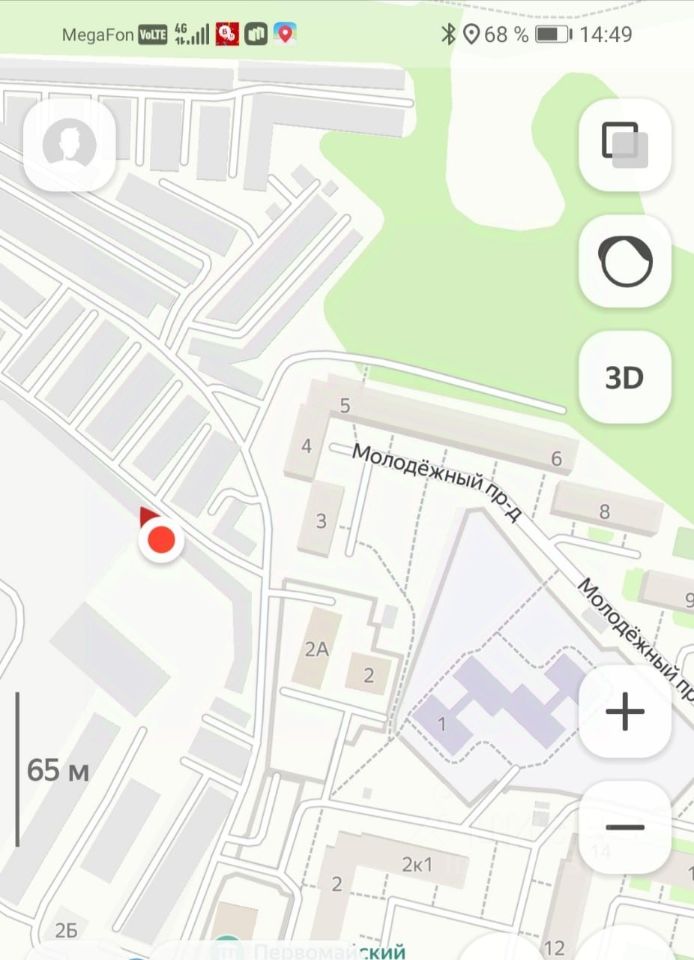The width and height of the screenshot is (694, 960).
Task: Open the map layers selector
Action: tap(625, 145)
